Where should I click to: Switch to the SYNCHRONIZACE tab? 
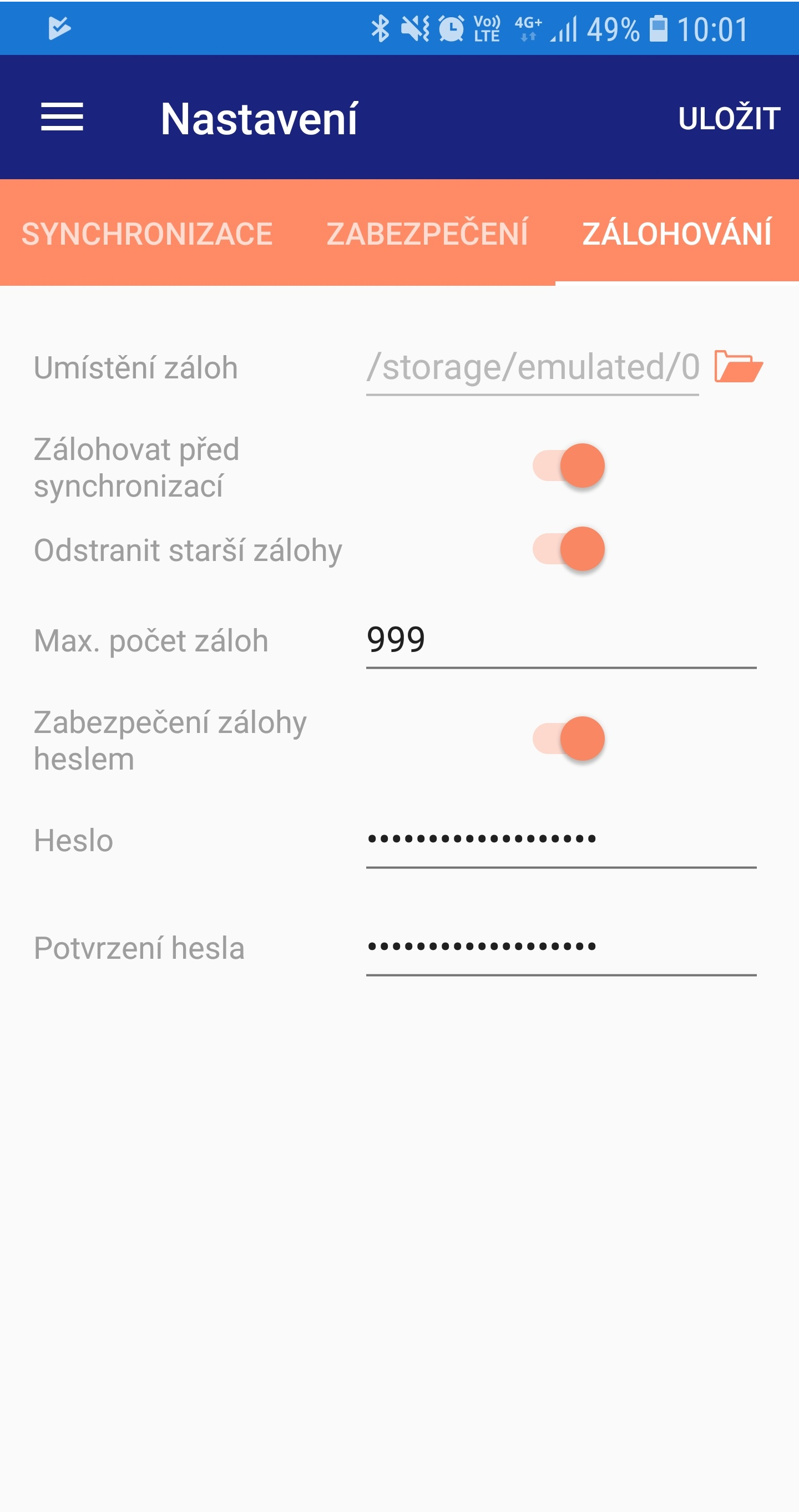147,233
